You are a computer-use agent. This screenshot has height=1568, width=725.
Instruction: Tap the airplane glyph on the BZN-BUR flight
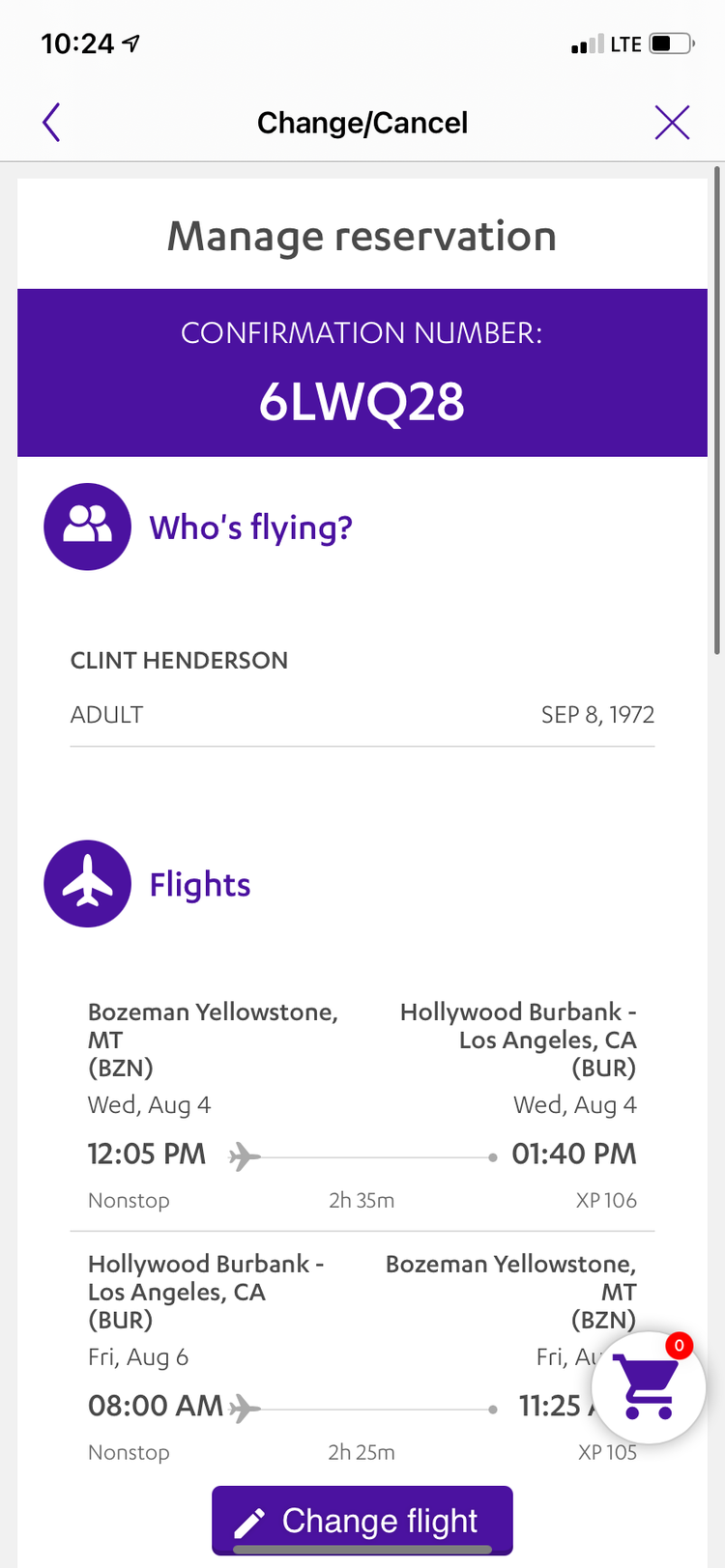[x=243, y=1155]
